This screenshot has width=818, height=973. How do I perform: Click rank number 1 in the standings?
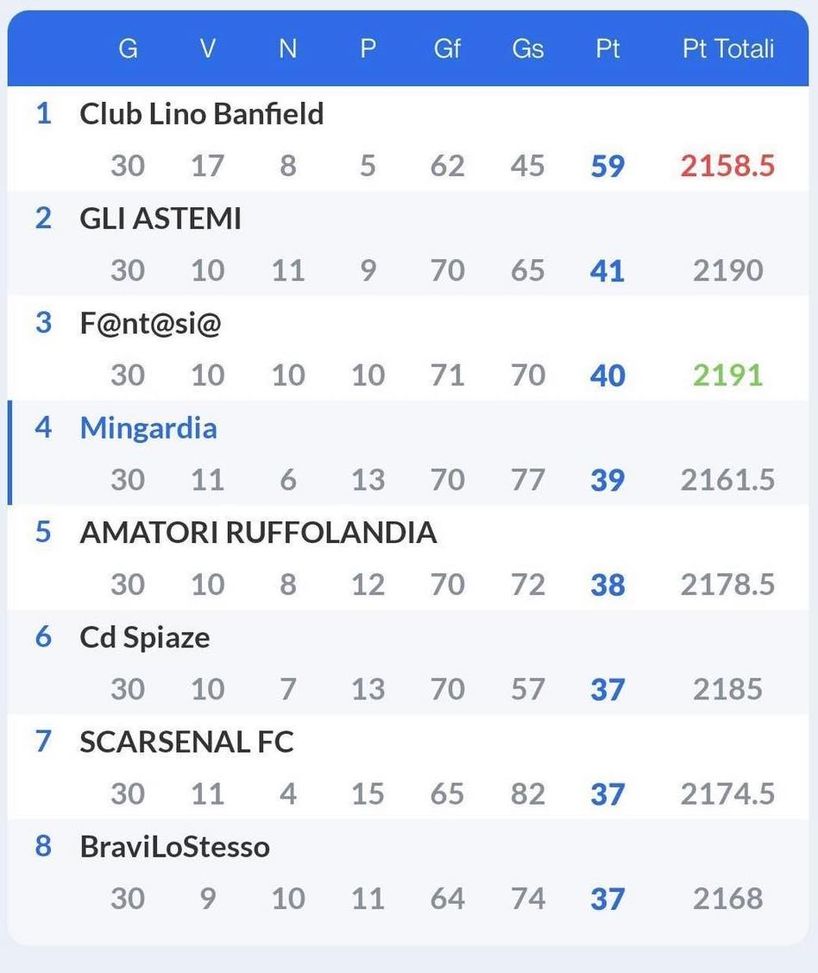(x=43, y=113)
